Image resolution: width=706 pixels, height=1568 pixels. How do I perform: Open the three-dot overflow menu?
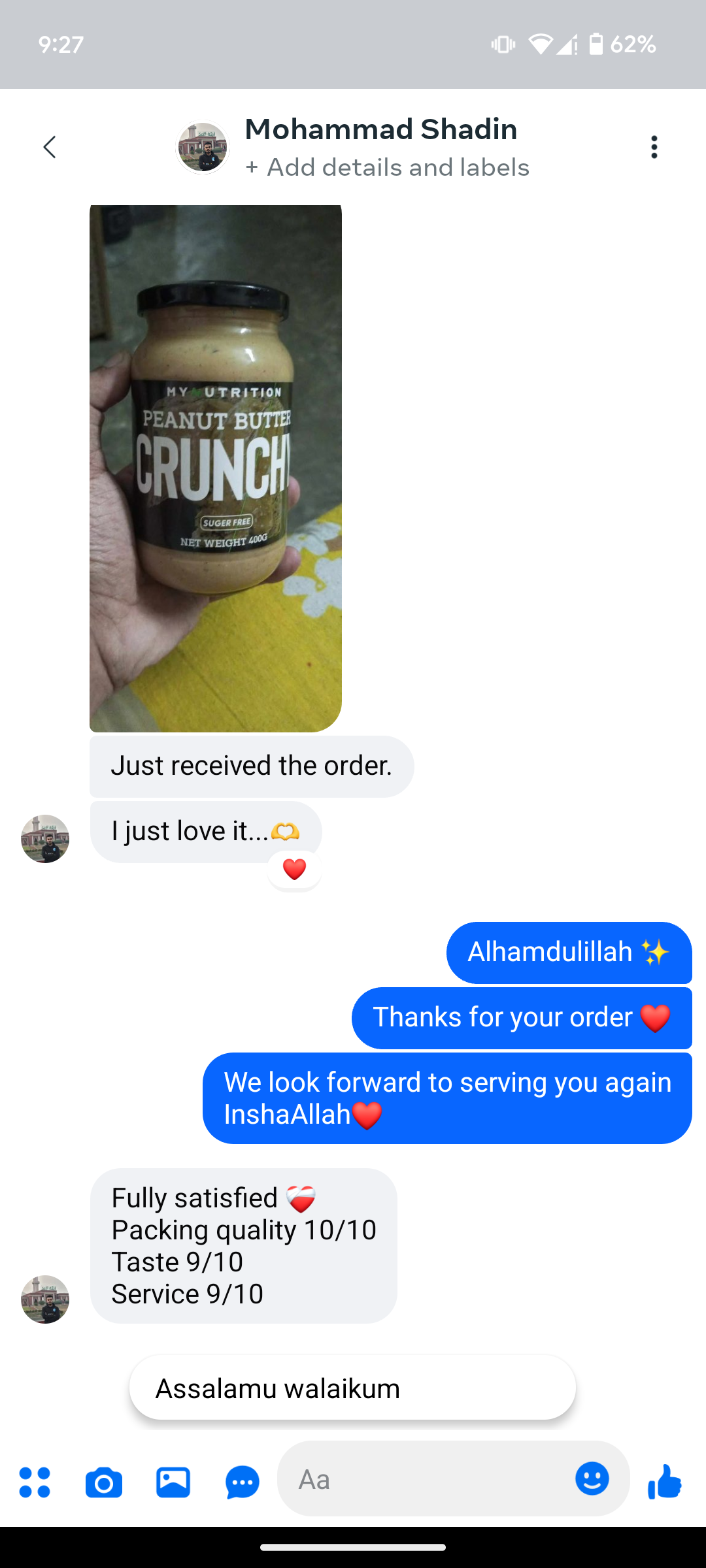click(x=654, y=147)
